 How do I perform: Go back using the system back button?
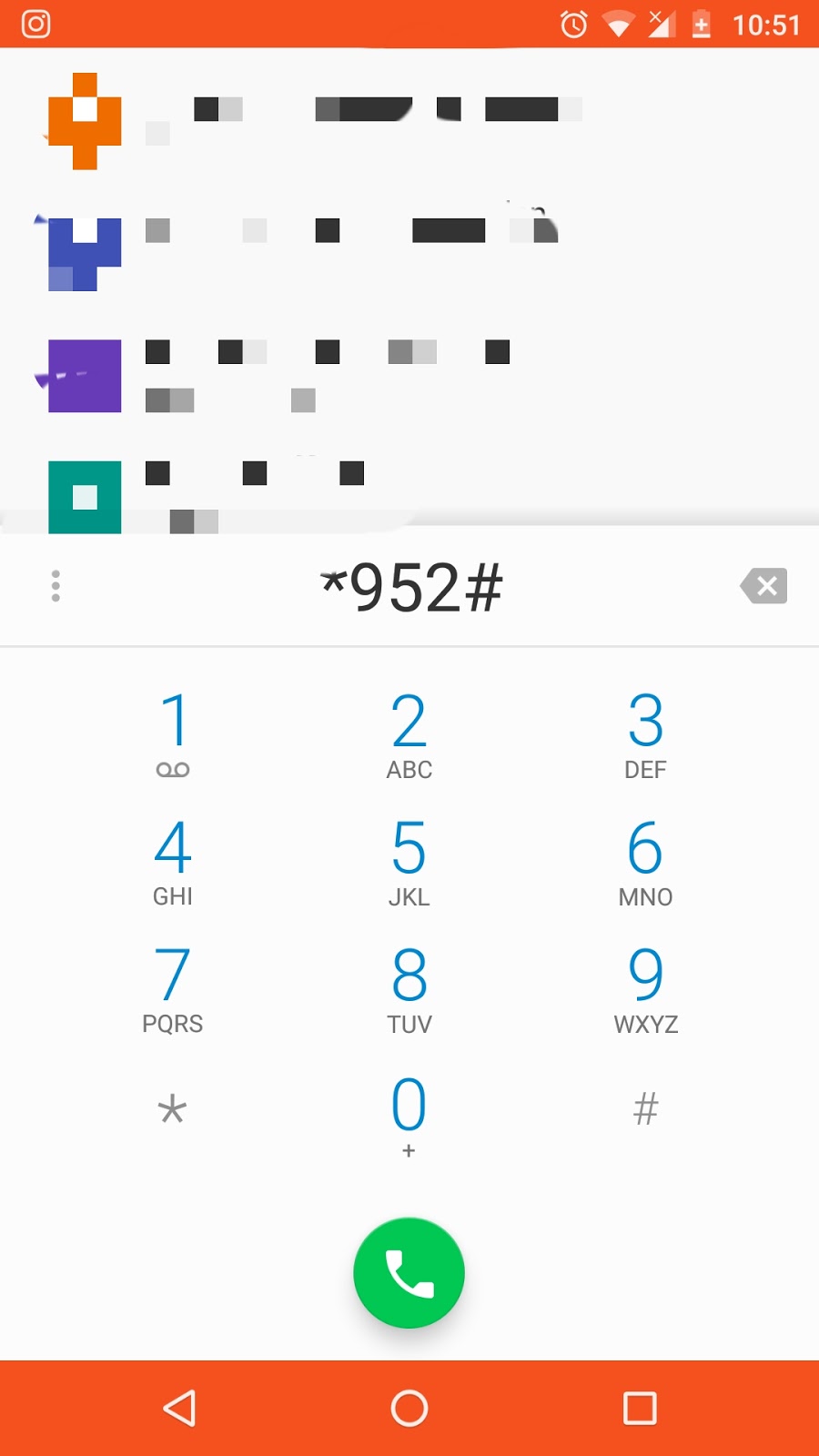point(180,1408)
